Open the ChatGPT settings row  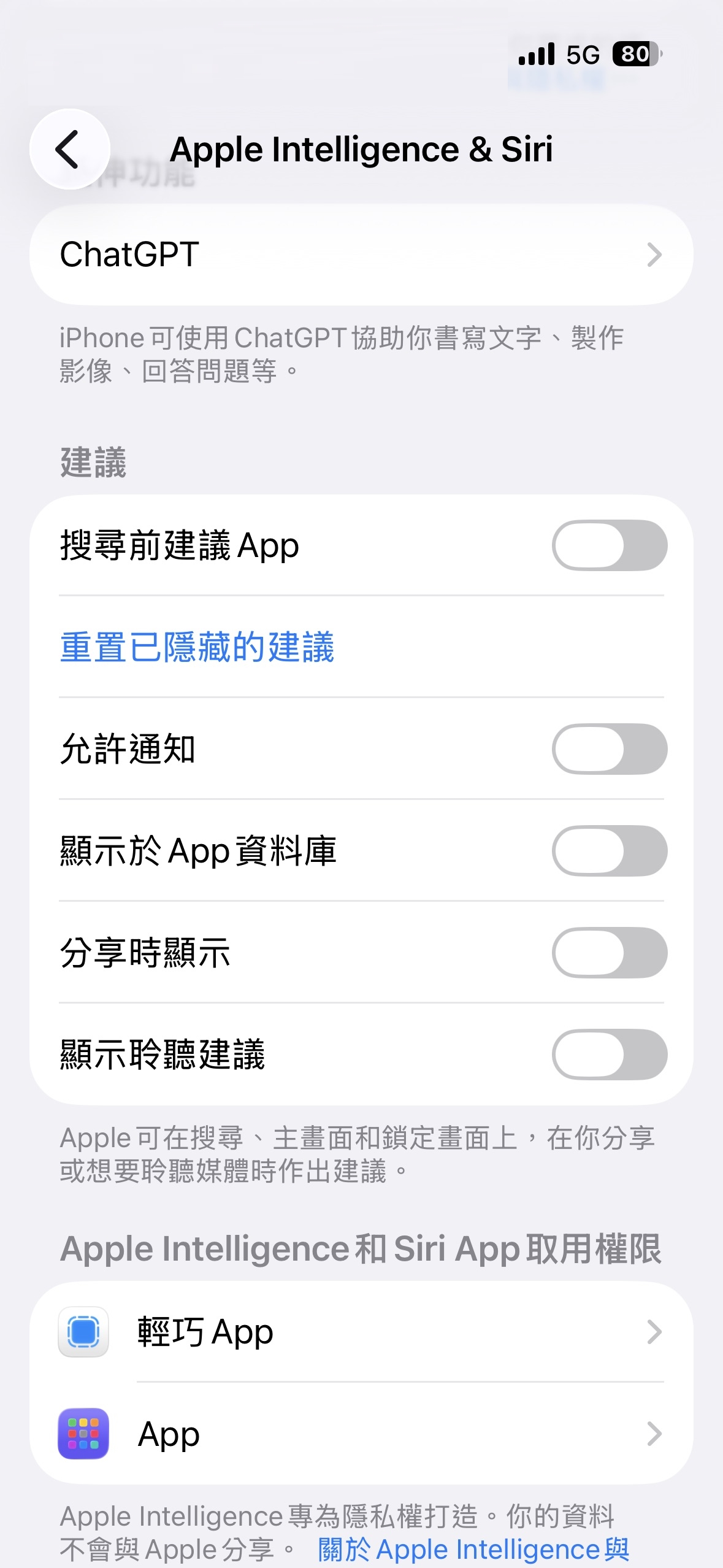click(x=361, y=255)
